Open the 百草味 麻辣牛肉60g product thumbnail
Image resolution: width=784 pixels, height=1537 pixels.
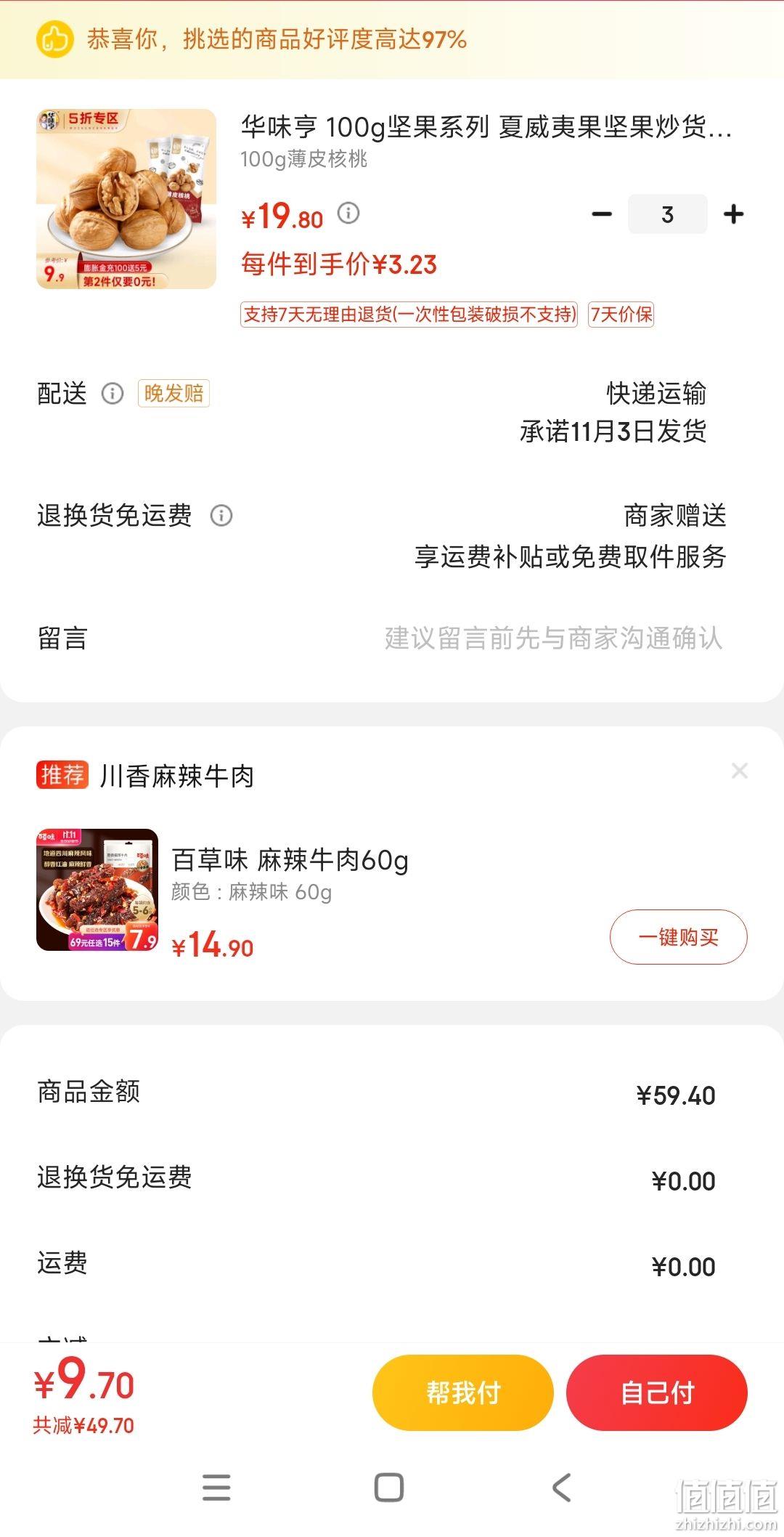coord(97,890)
